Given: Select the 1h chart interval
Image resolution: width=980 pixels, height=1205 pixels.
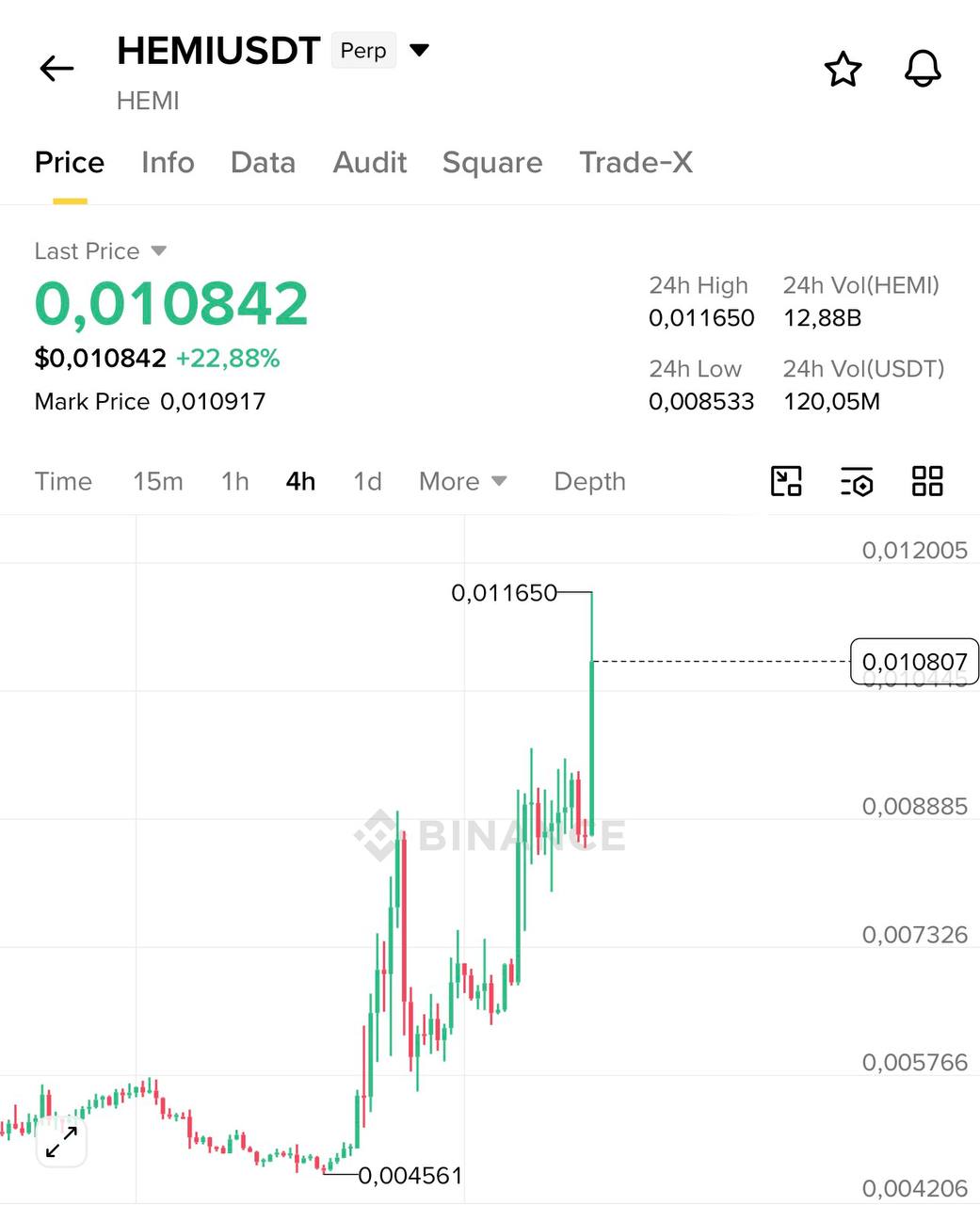Looking at the screenshot, I should click(234, 481).
